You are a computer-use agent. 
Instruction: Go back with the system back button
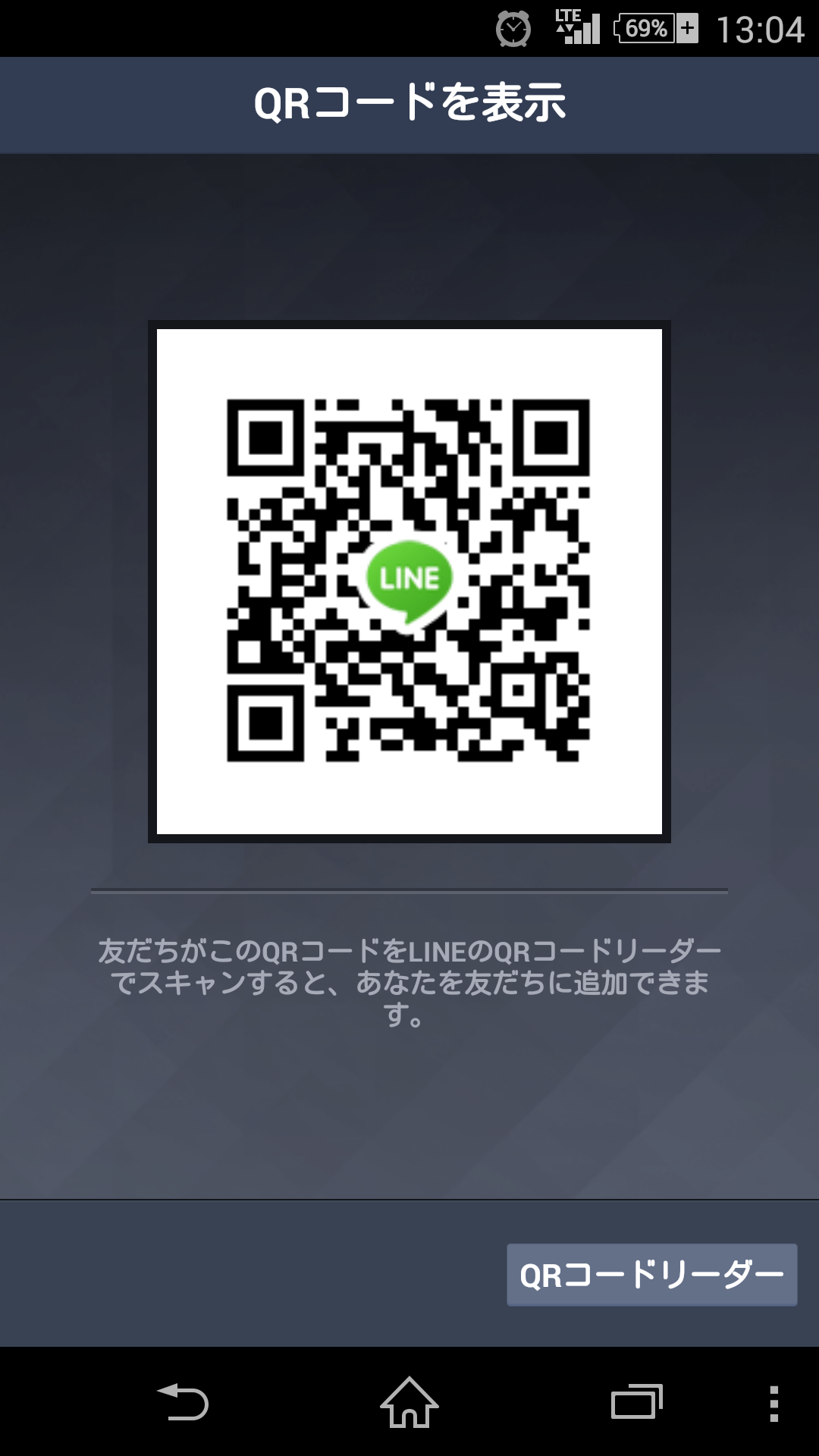[x=183, y=1402]
